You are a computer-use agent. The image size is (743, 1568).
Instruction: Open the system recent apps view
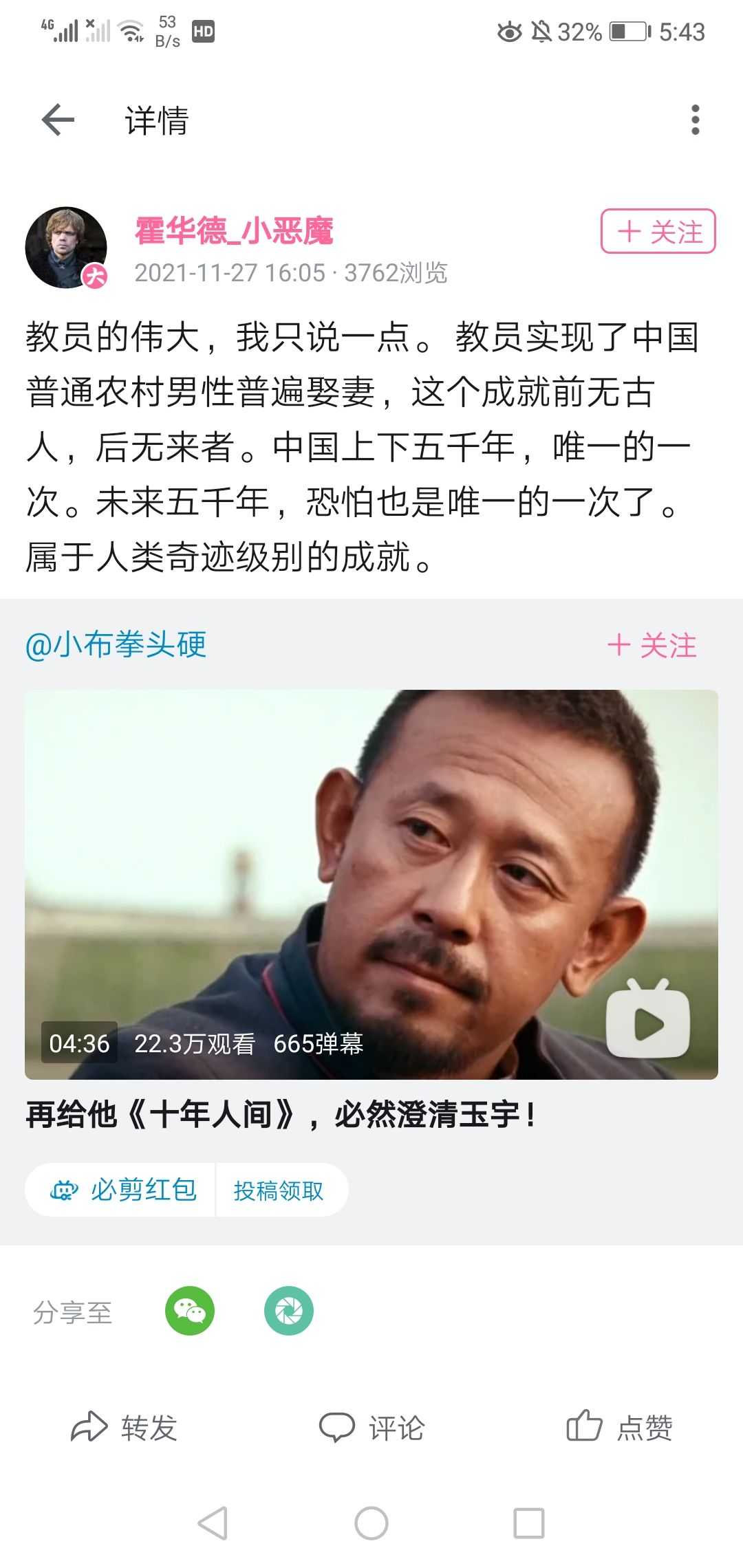coord(529,1523)
